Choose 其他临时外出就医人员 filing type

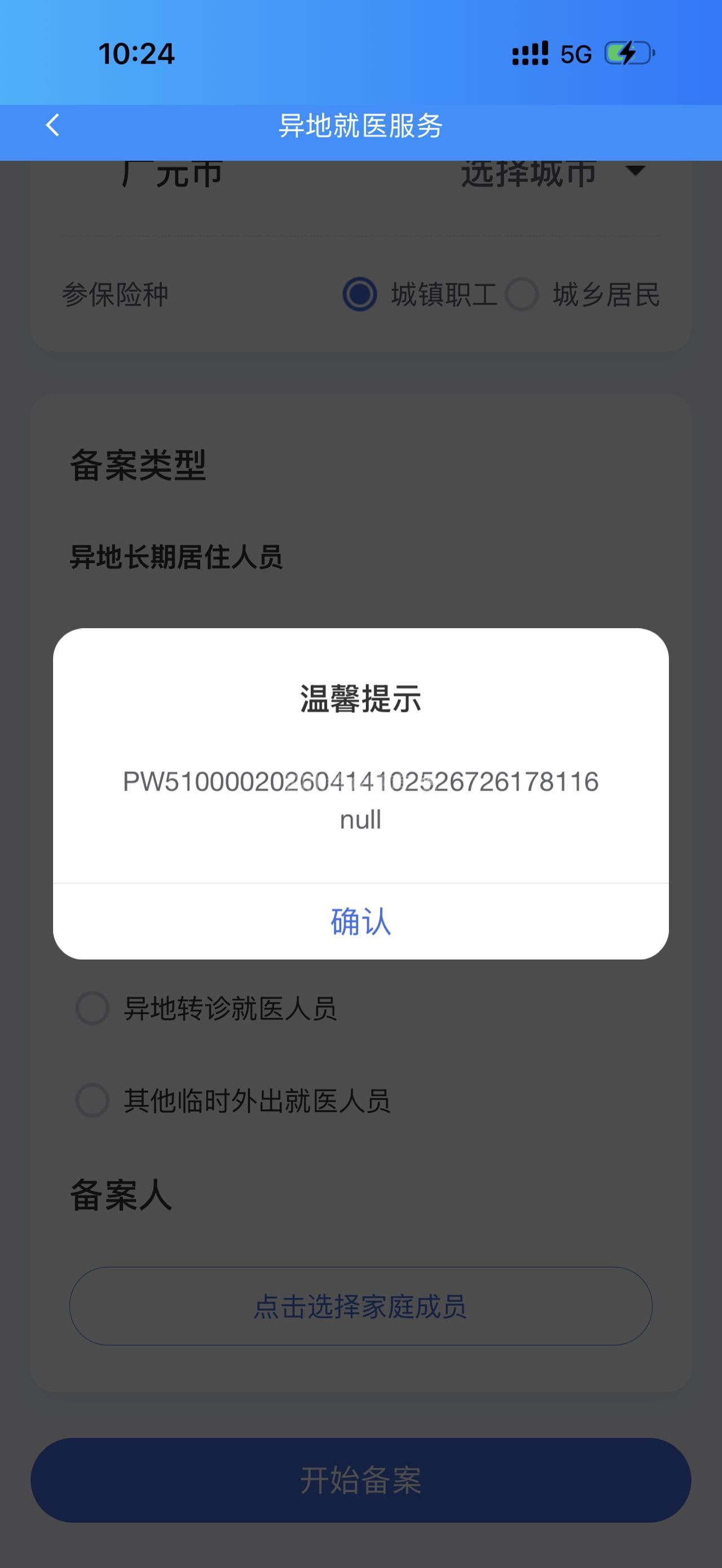coord(93,1101)
